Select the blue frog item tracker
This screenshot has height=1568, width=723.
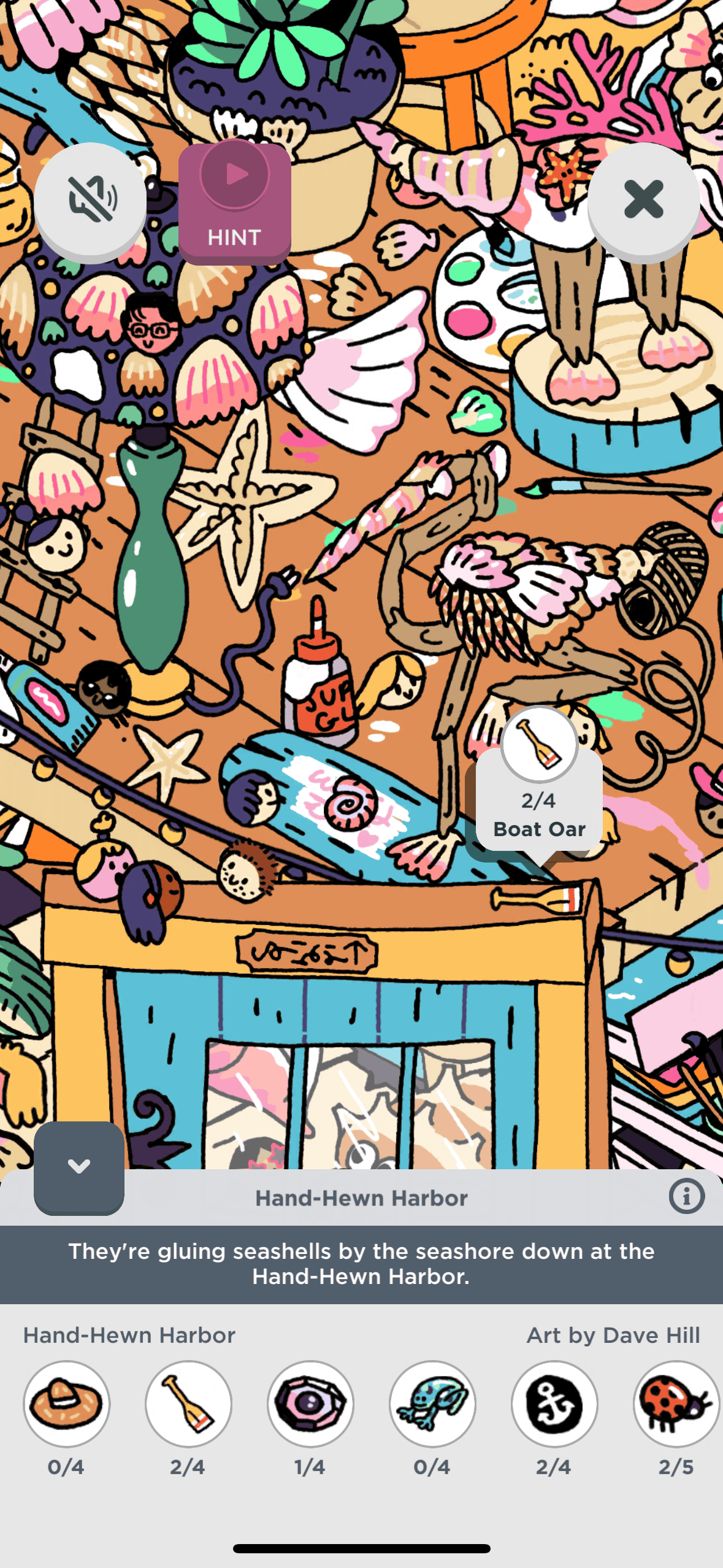pos(432,1404)
